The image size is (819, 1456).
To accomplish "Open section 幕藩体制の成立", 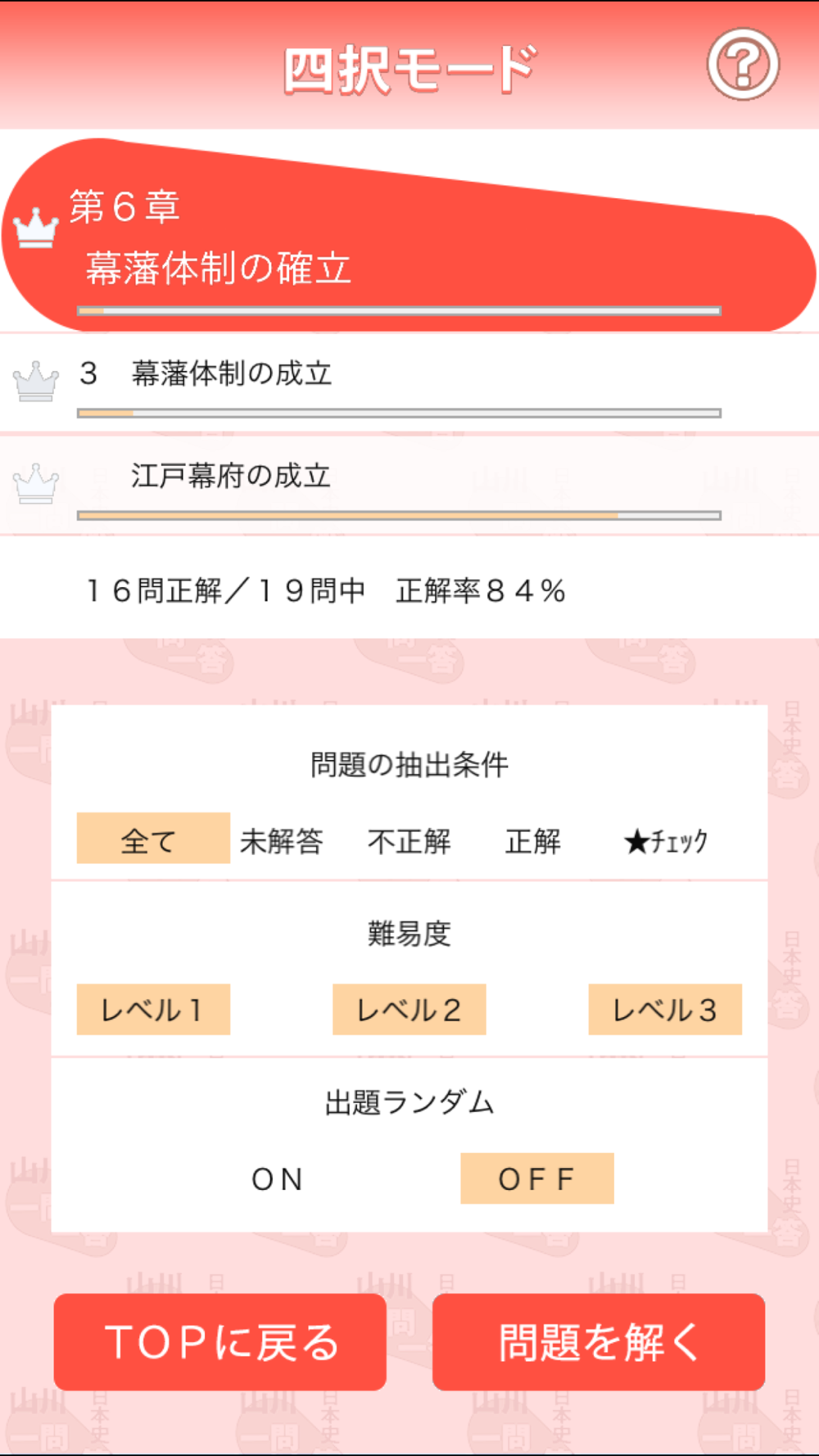I will pyautogui.click(x=409, y=383).
